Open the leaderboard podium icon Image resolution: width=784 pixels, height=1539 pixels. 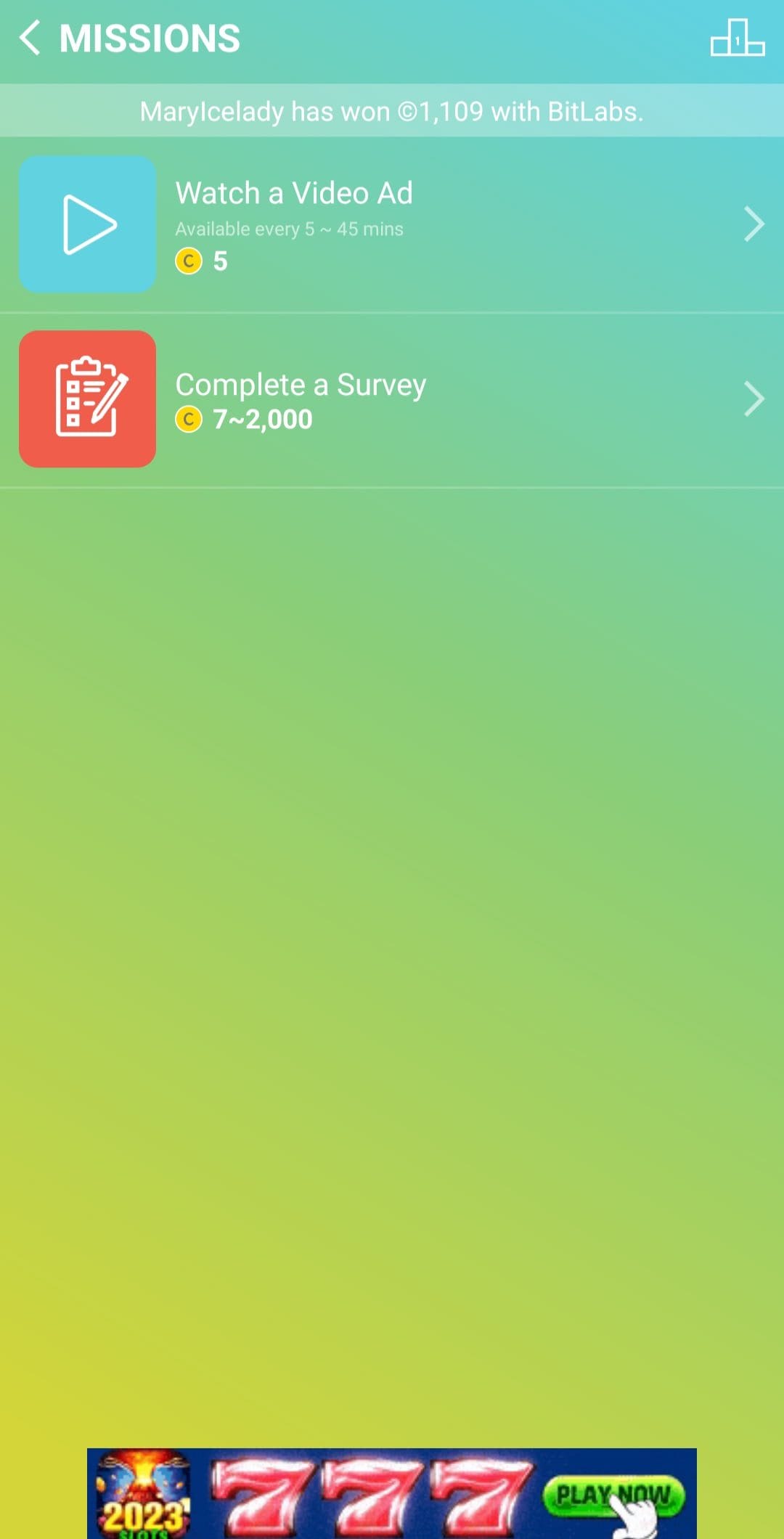(737, 38)
